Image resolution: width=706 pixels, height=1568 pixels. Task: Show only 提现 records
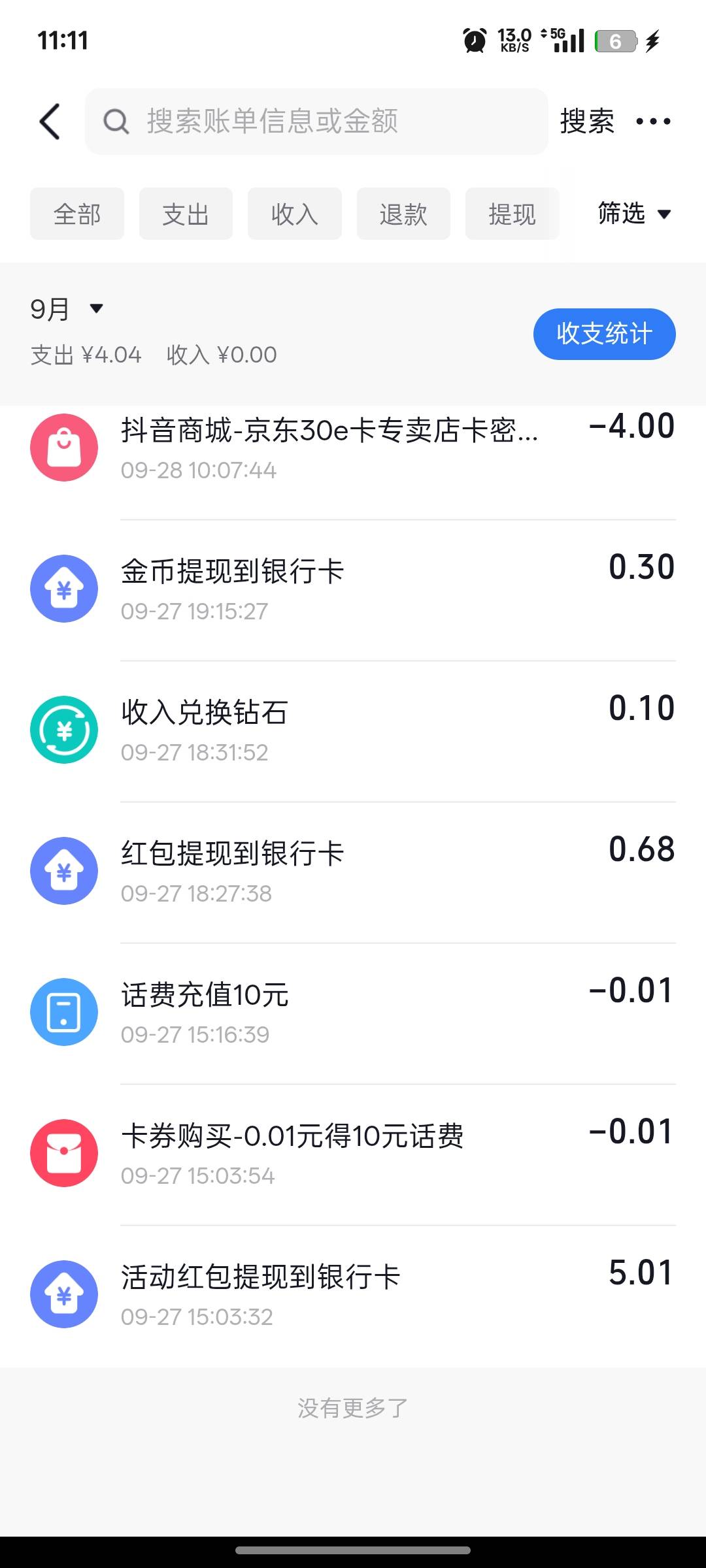tap(513, 214)
